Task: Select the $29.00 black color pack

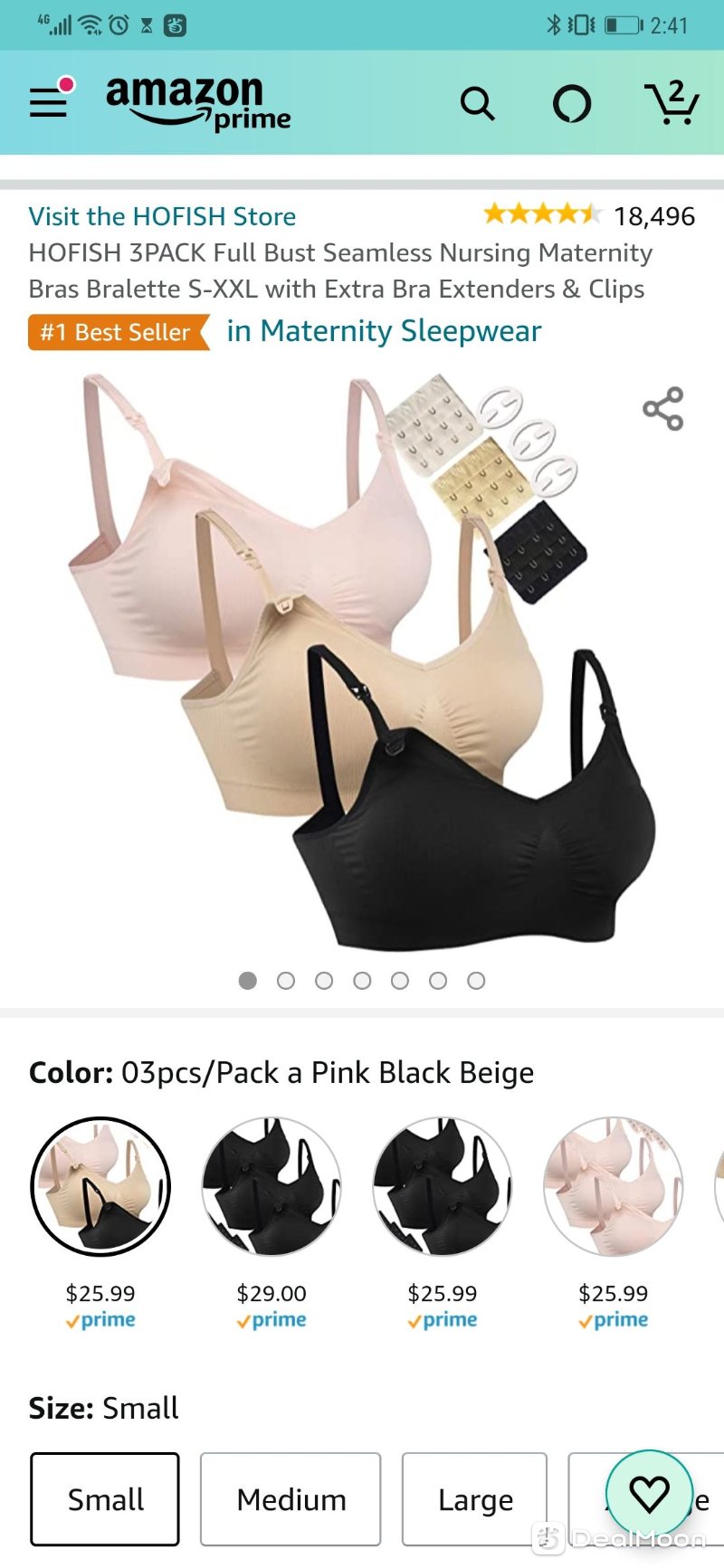Action: click(271, 1186)
